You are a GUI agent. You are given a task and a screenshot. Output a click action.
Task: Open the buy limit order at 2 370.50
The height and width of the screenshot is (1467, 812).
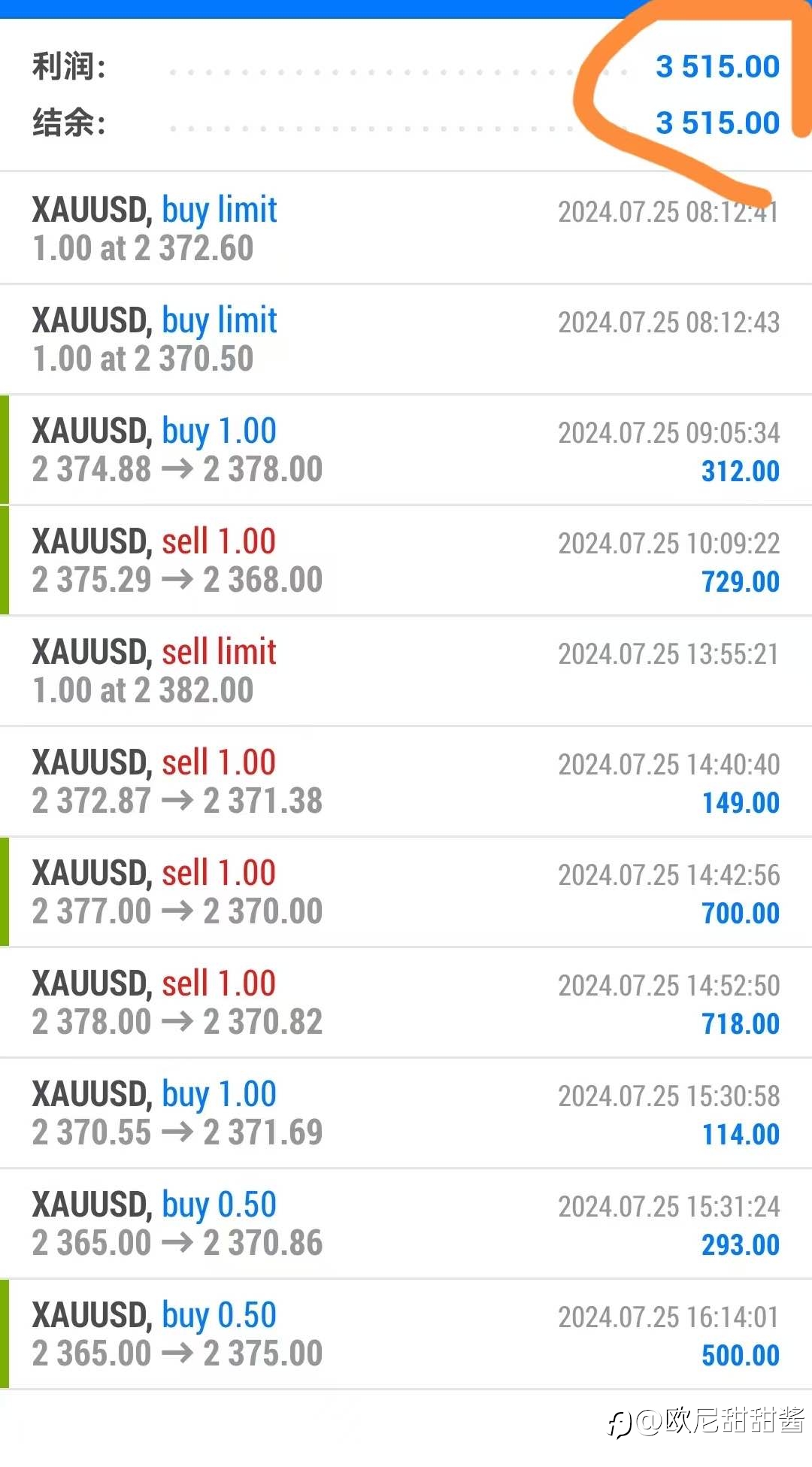[x=406, y=339]
